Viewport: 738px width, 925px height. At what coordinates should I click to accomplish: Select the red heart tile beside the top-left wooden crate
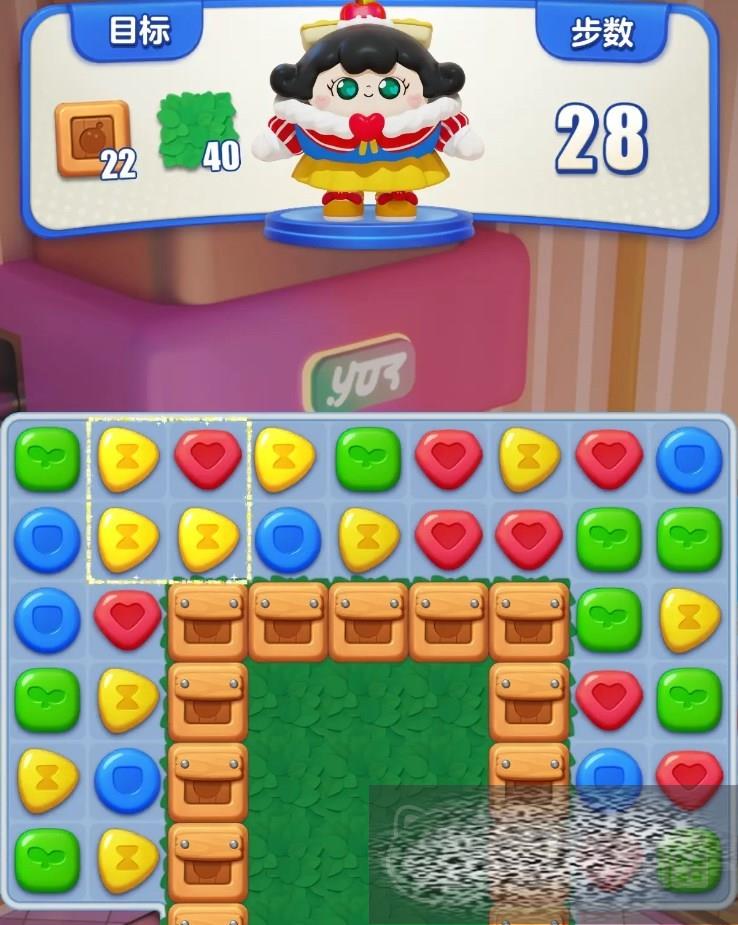[x=128, y=618]
